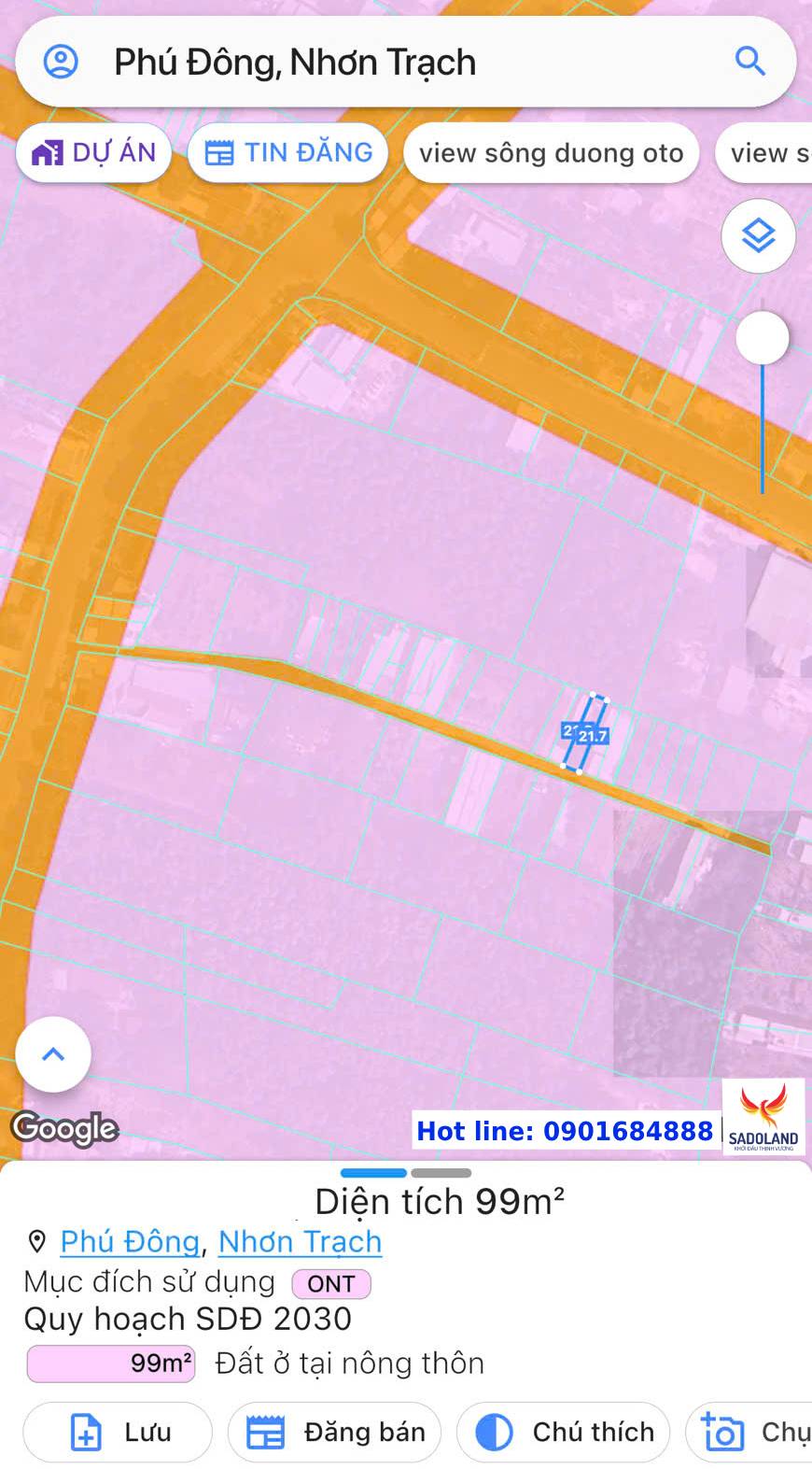Edit the Phú Đông, Nhơn Trạch search field
Screen dimensions: 812x1469
tap(406, 62)
